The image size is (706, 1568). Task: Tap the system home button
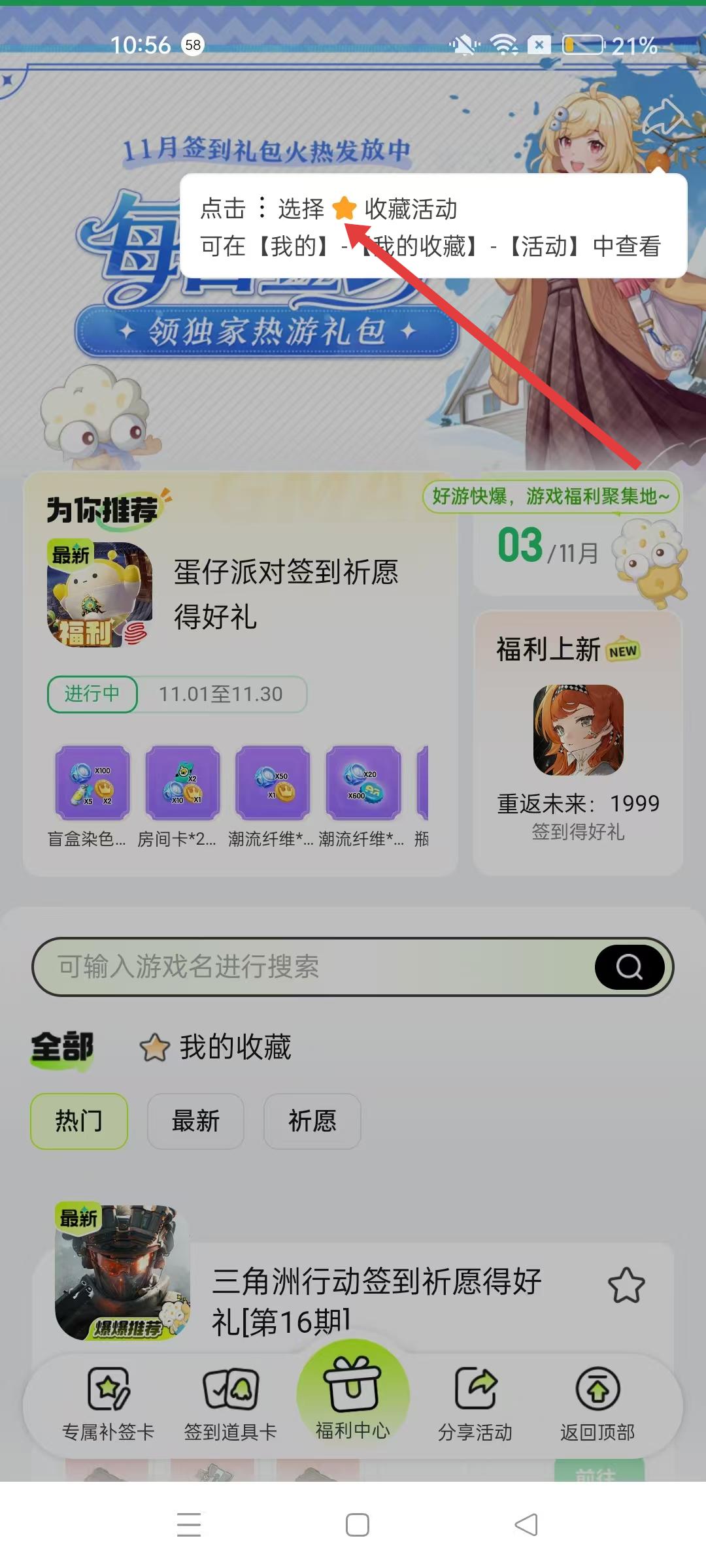pos(357,1525)
